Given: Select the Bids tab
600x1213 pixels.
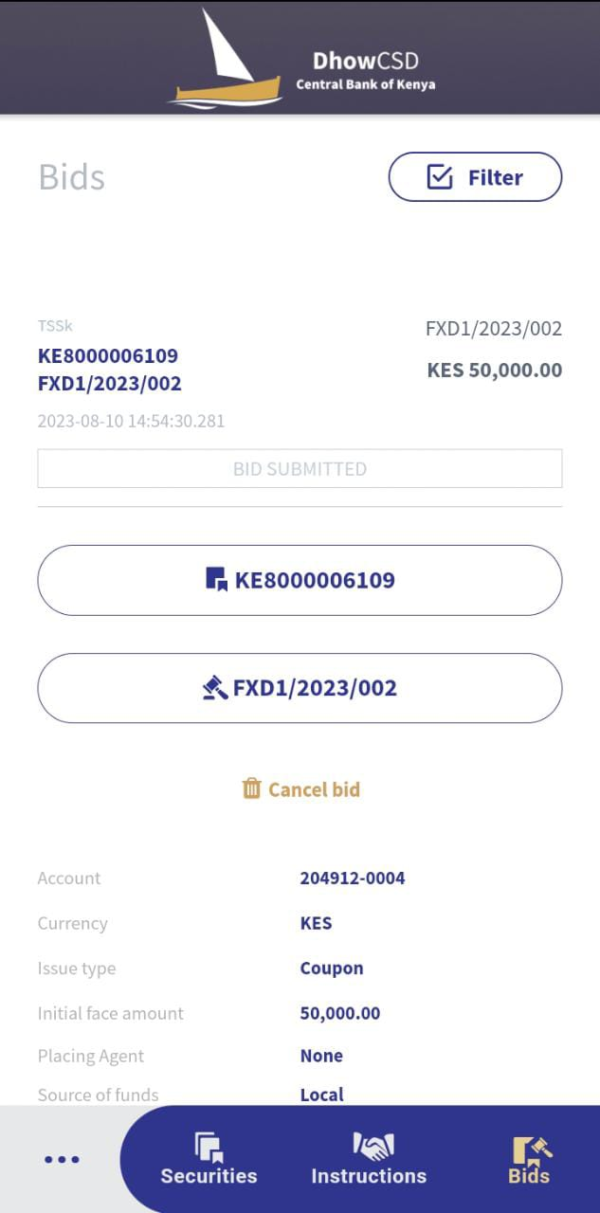Looking at the screenshot, I should tap(529, 1160).
